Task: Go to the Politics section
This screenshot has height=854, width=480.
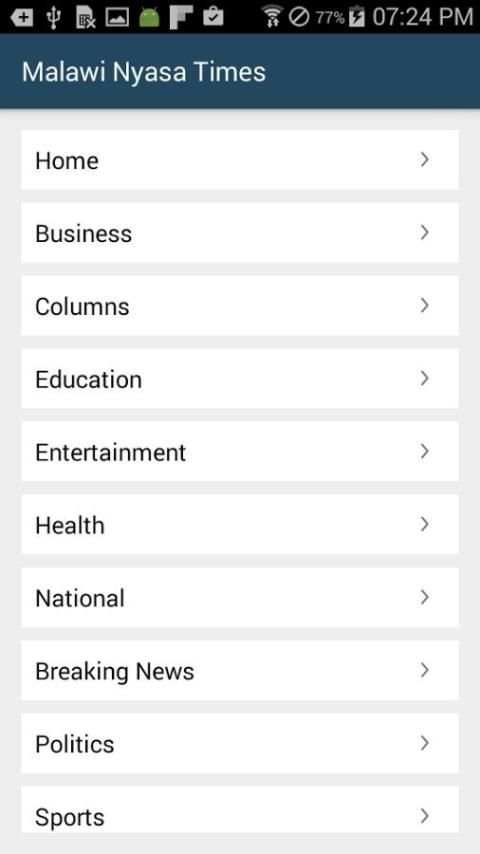Action: pyautogui.click(x=240, y=743)
